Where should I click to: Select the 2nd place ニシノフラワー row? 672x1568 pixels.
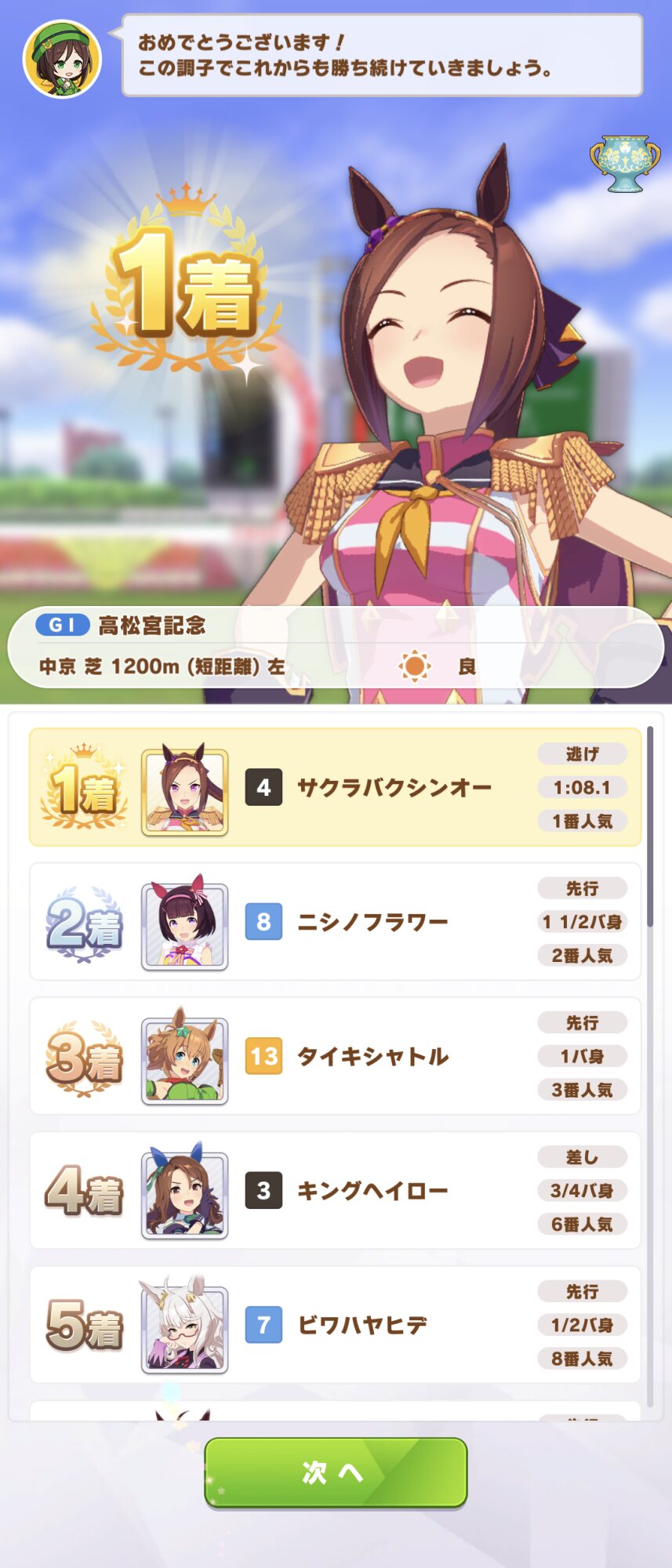(x=336, y=922)
